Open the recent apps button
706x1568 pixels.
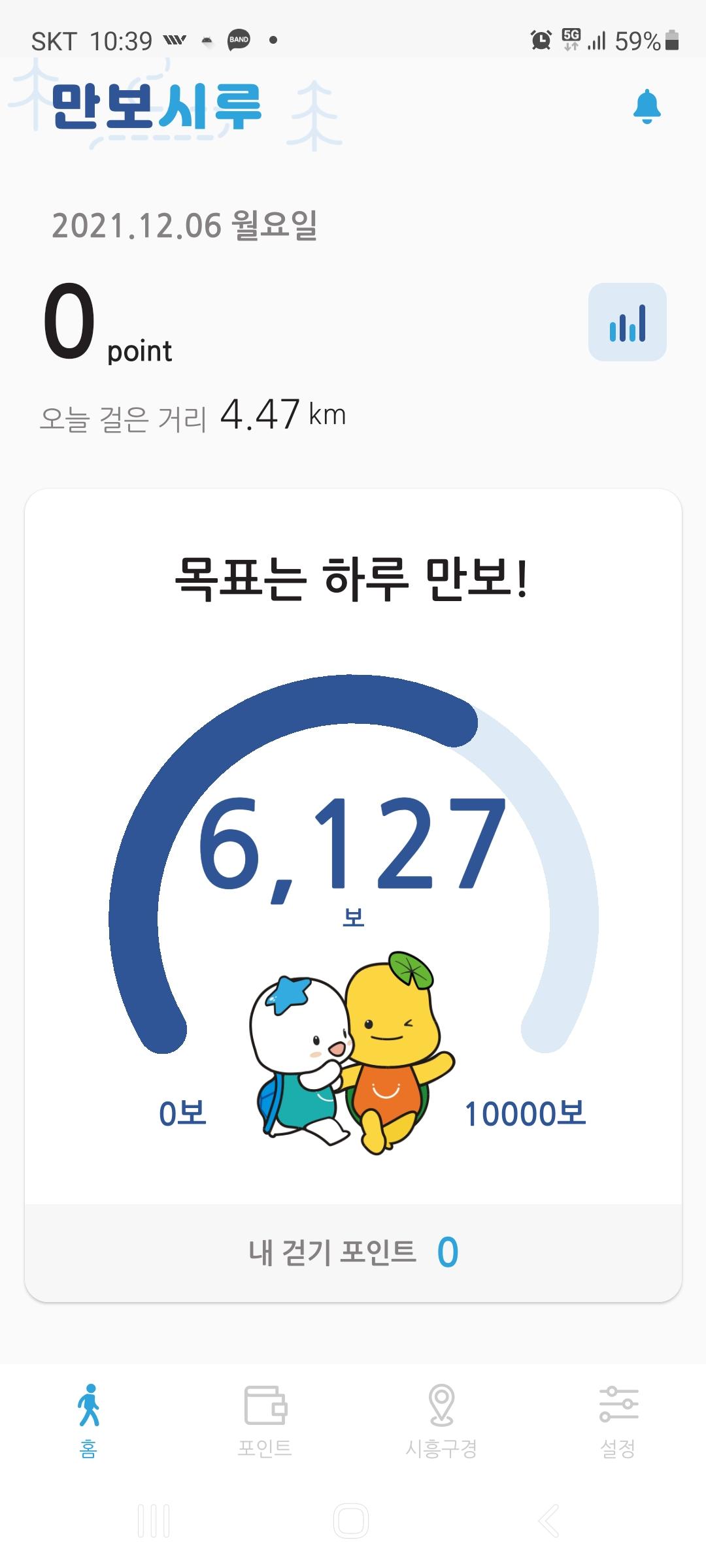coord(154,1521)
